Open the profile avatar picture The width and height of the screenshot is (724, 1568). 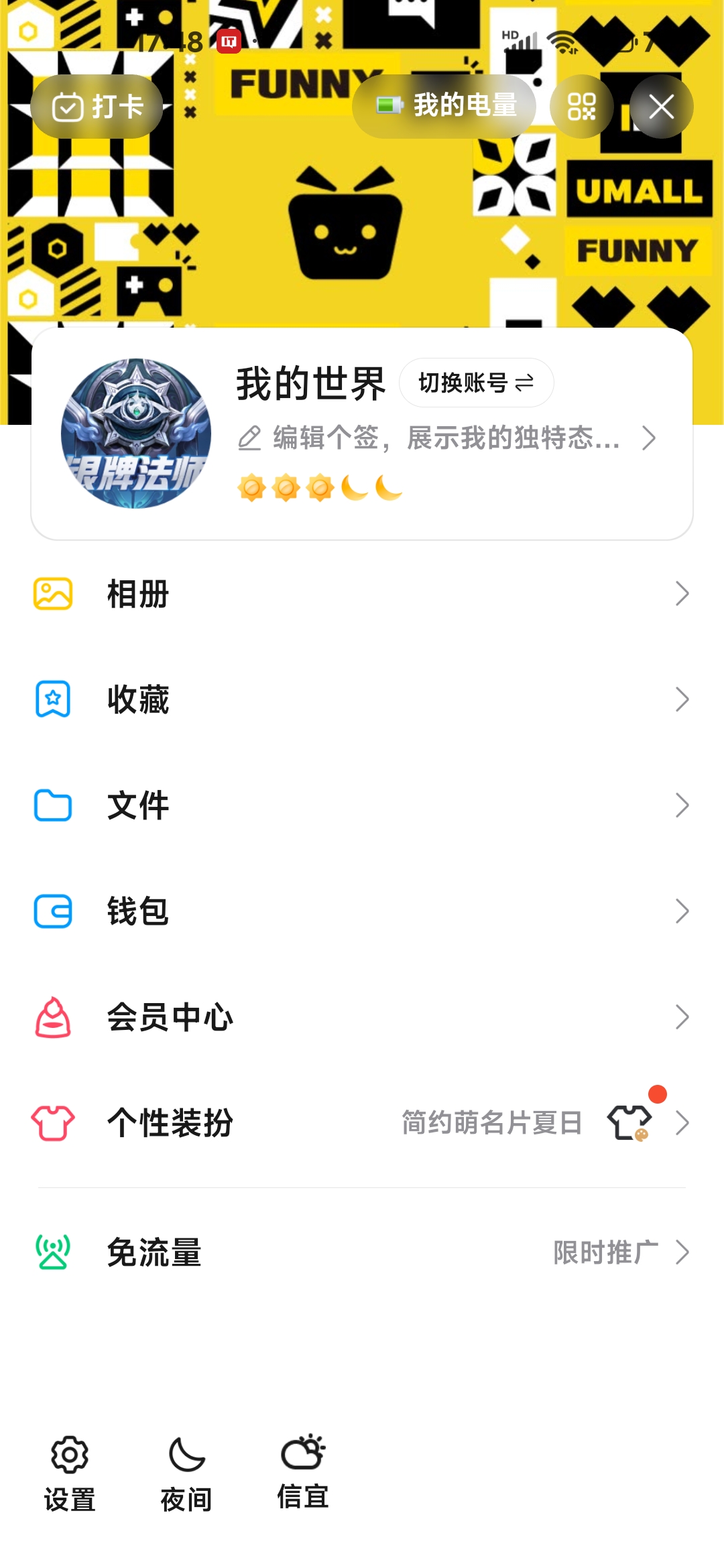(x=136, y=434)
